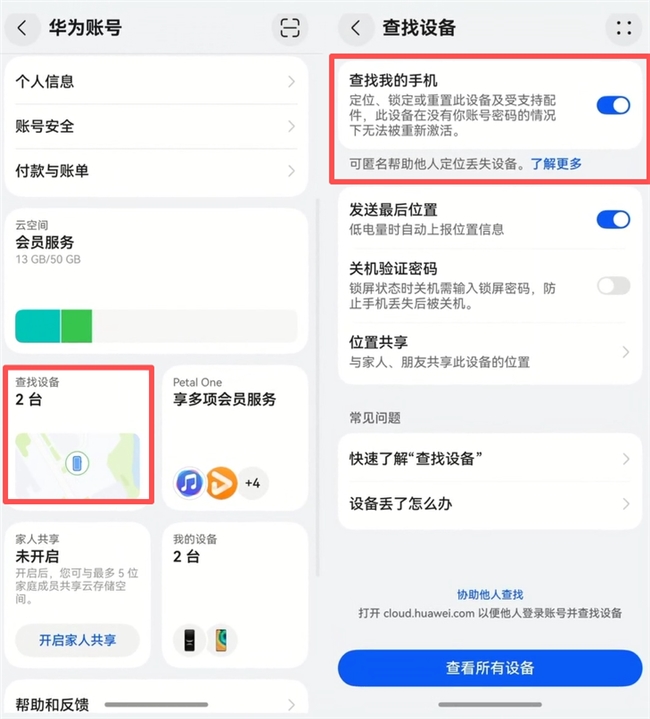
Task: Open the 我的设备 card
Action: point(234,595)
